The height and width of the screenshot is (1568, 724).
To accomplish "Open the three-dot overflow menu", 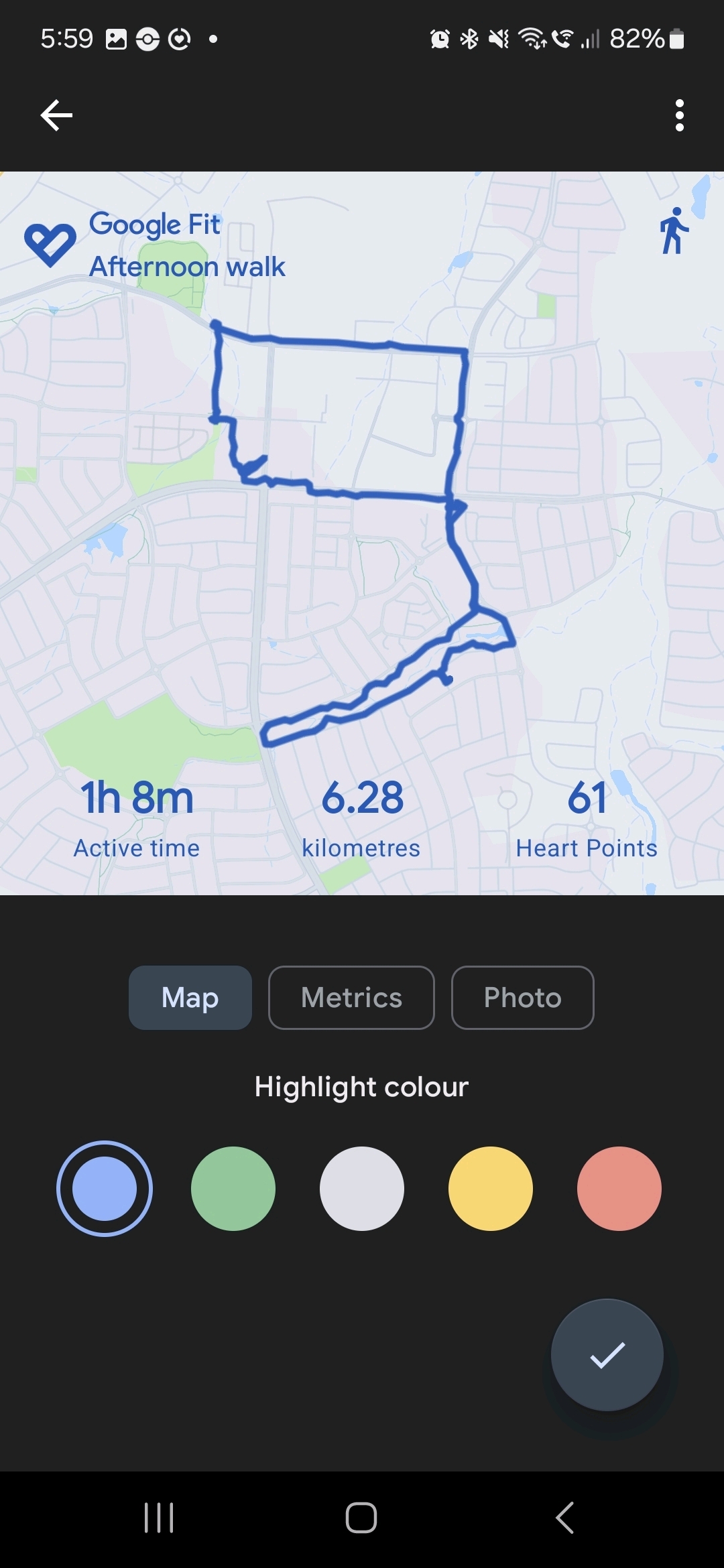I will 680,115.
